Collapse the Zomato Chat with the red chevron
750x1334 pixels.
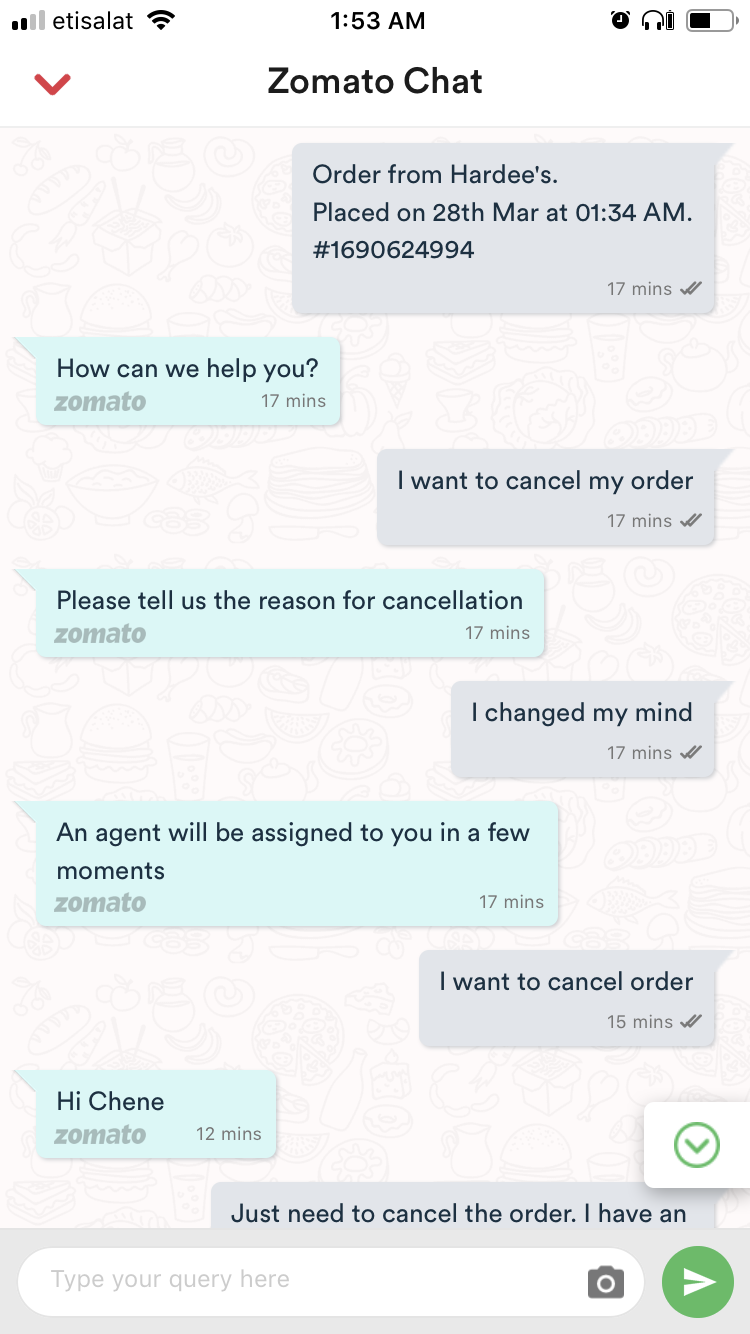52,84
